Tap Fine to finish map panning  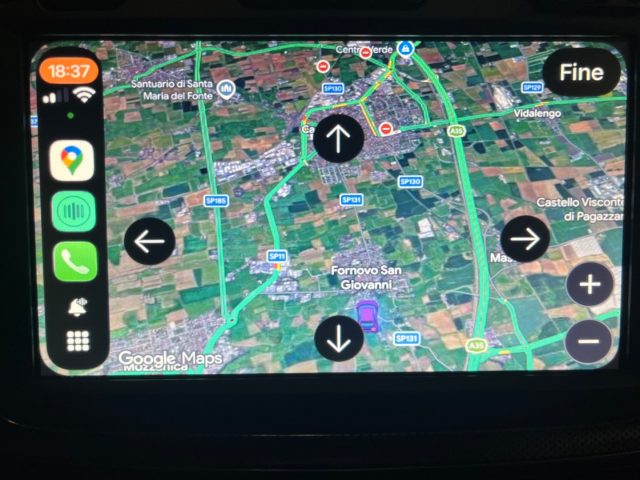580,72
